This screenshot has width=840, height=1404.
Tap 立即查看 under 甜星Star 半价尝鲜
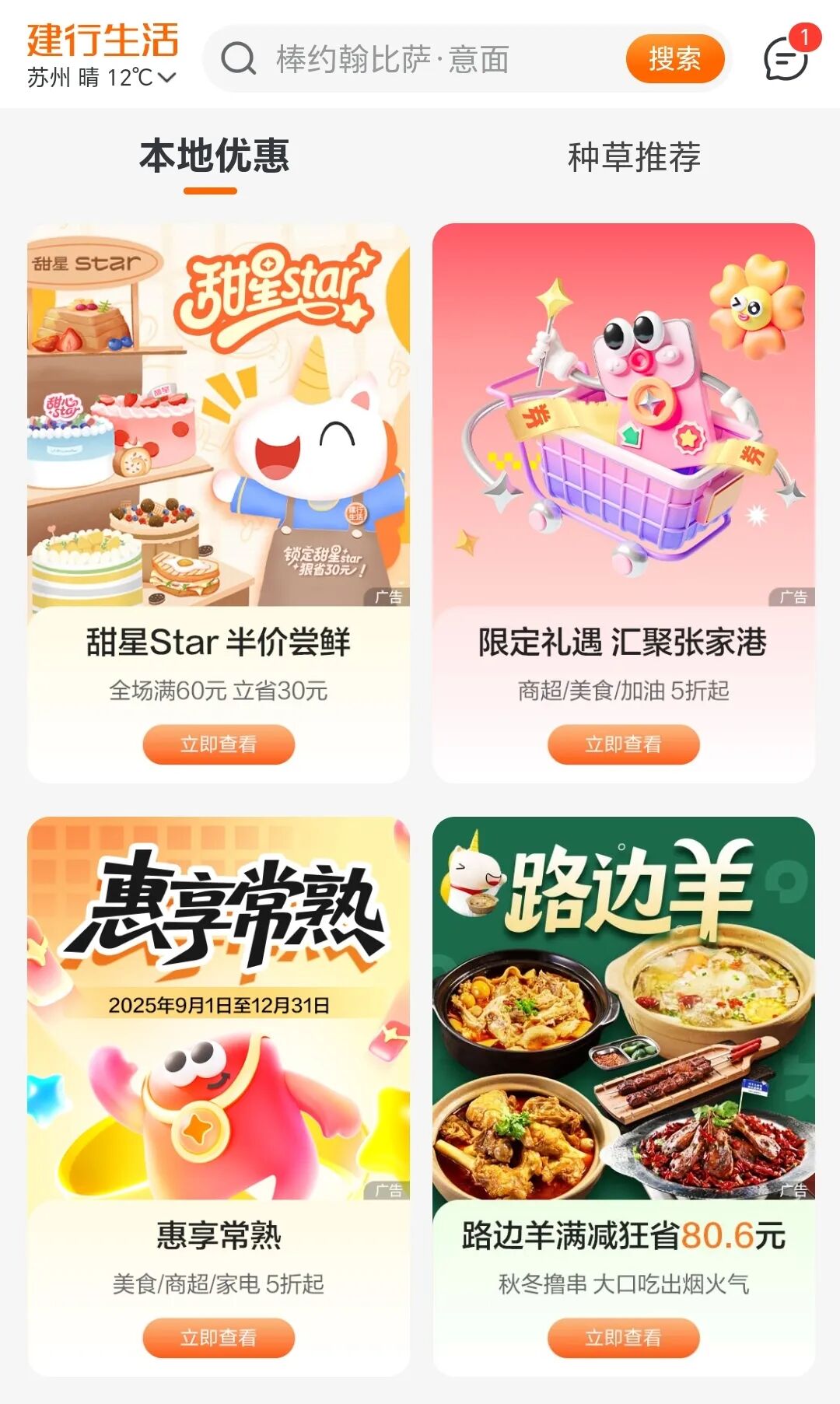click(219, 744)
